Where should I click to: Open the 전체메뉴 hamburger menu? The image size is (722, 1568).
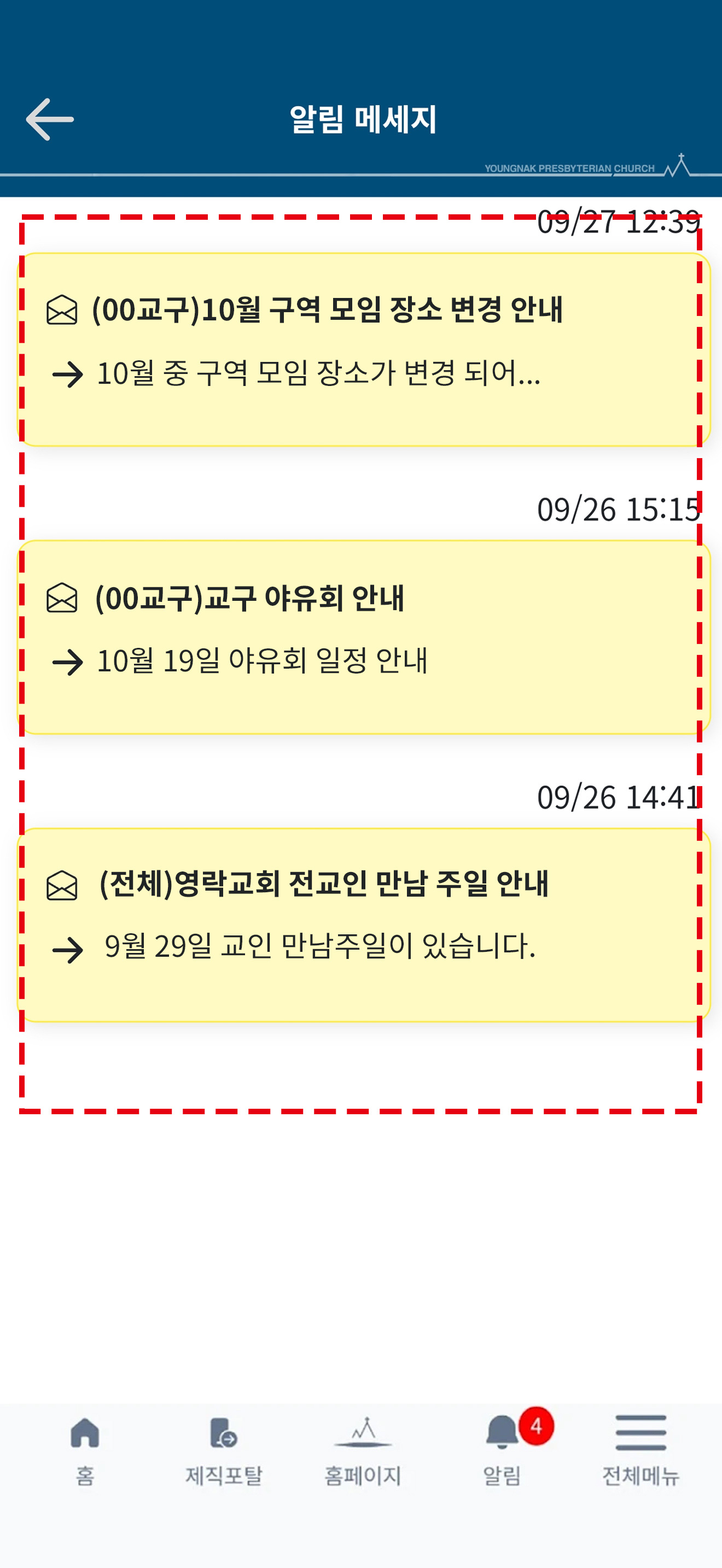coord(641,1452)
